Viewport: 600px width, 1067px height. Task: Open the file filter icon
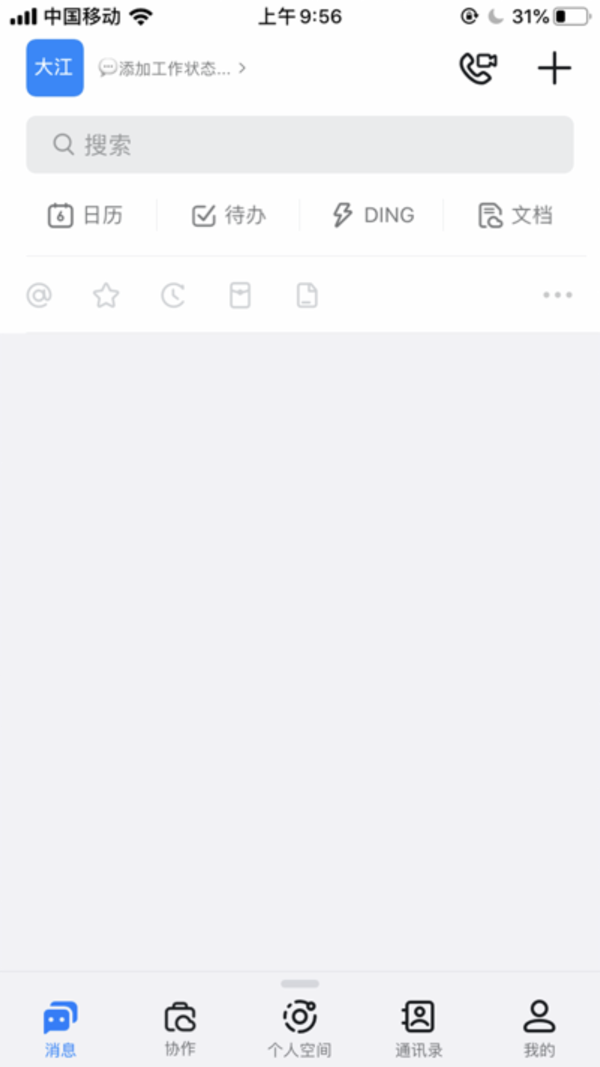coord(307,295)
